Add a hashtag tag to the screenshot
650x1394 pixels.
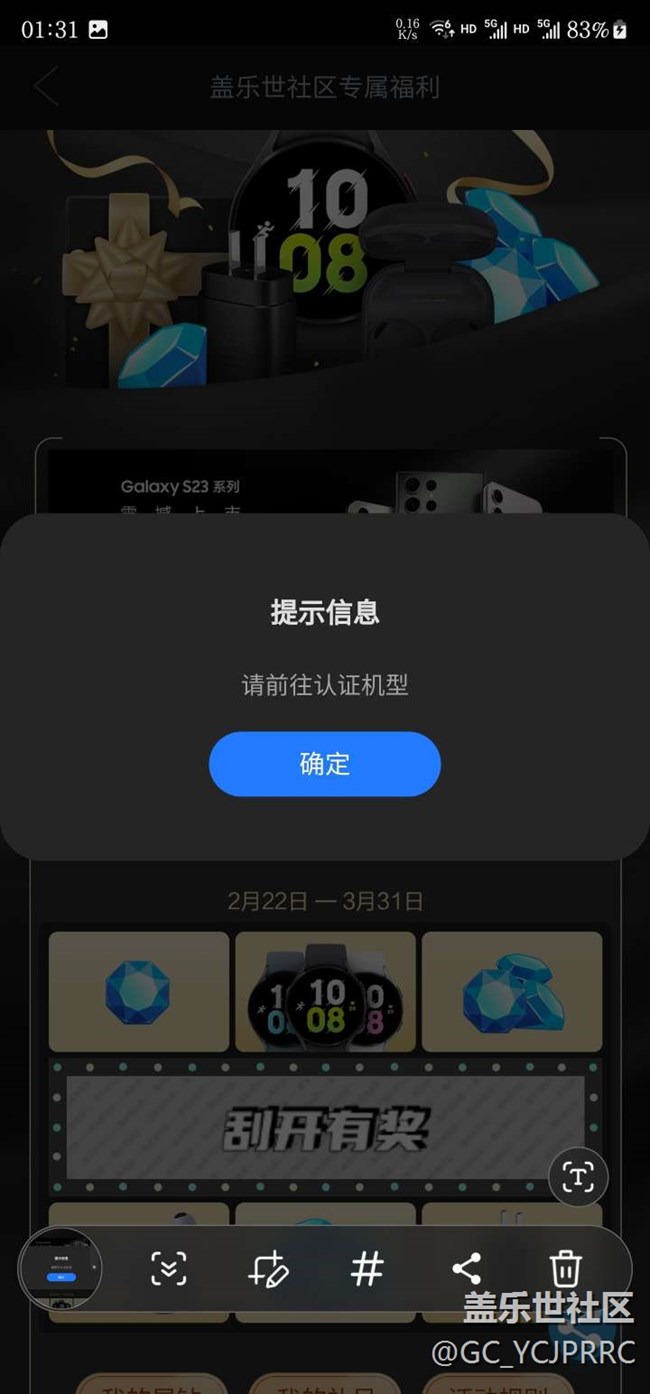[367, 1269]
